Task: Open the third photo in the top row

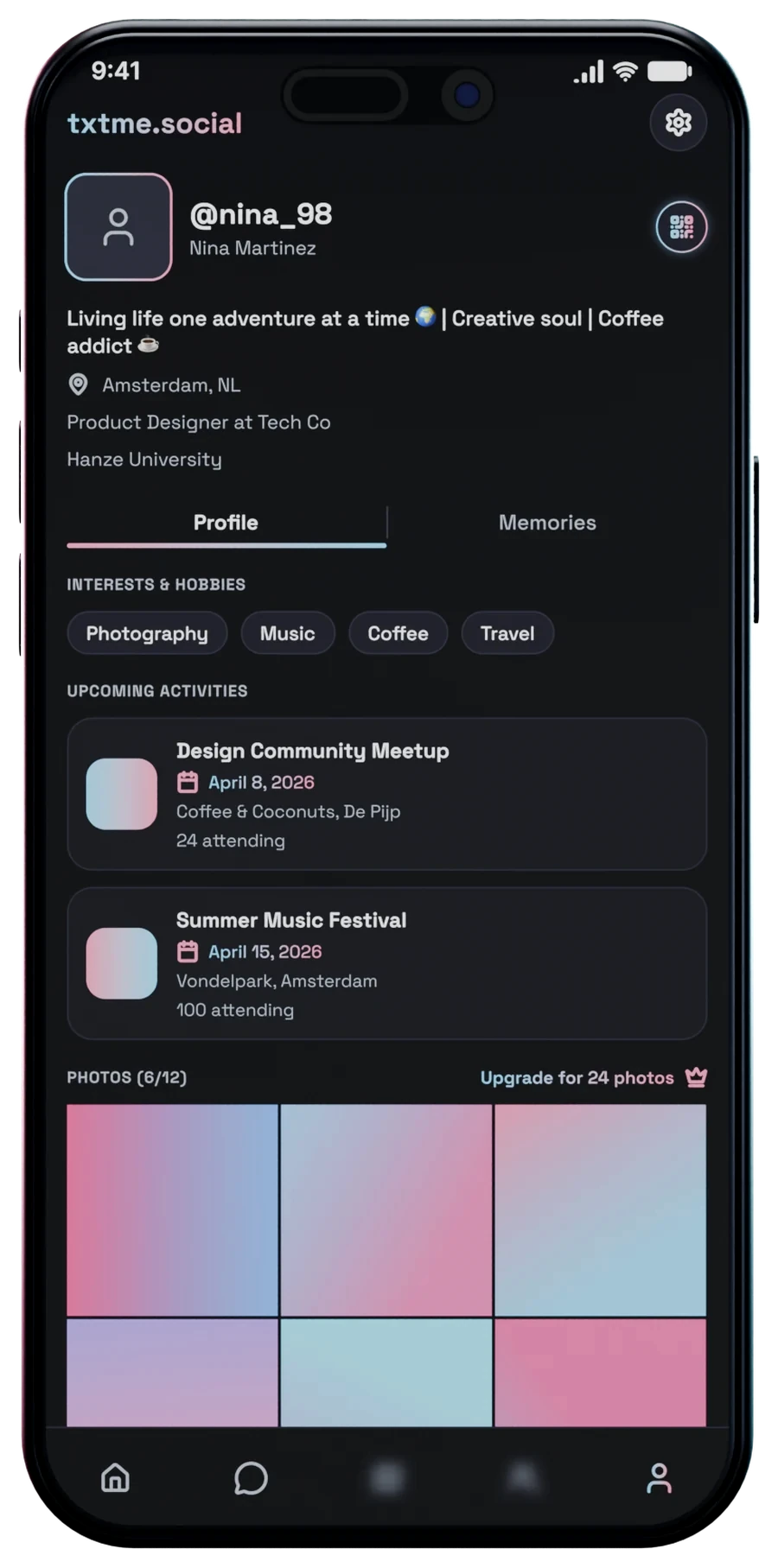Action: pyautogui.click(x=600, y=1209)
